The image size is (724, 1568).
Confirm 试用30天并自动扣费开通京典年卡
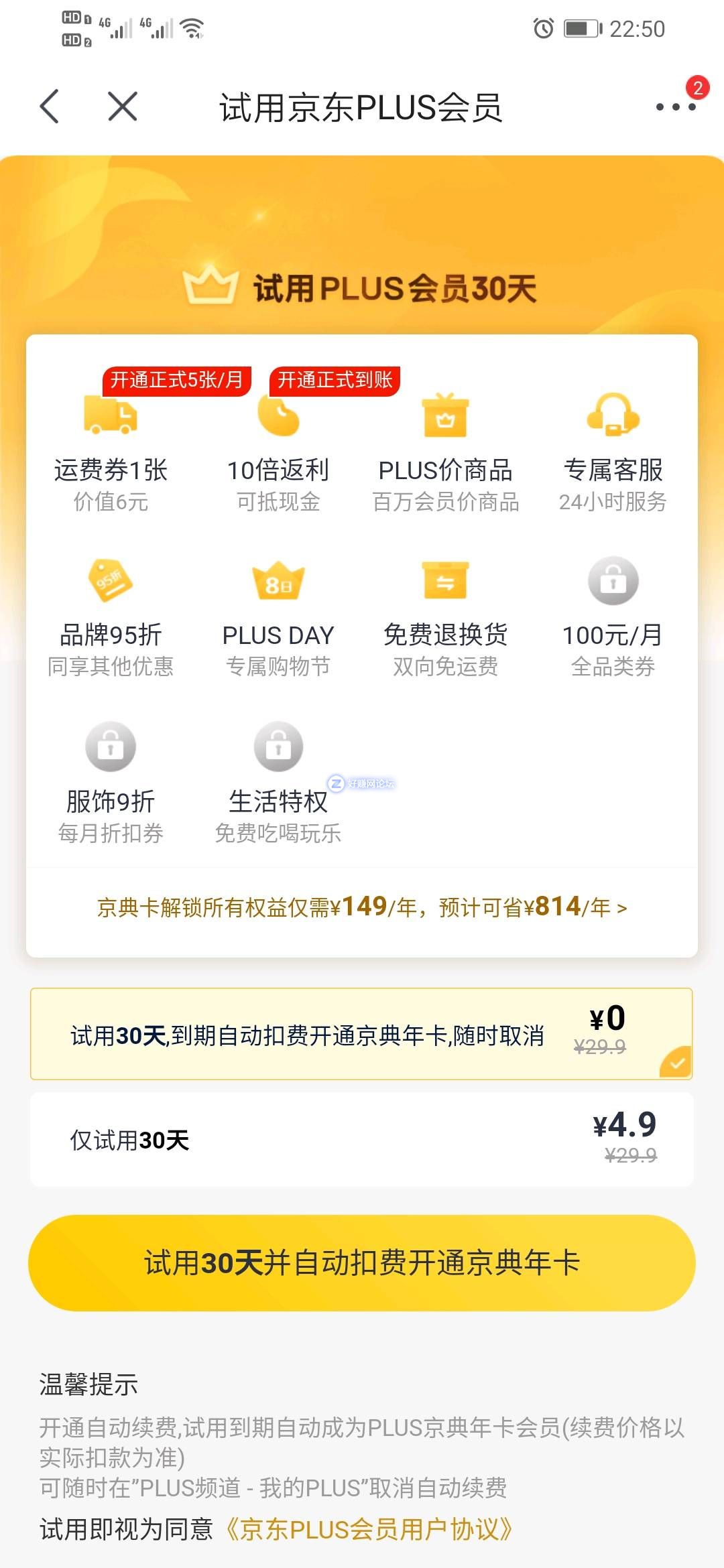click(362, 1263)
